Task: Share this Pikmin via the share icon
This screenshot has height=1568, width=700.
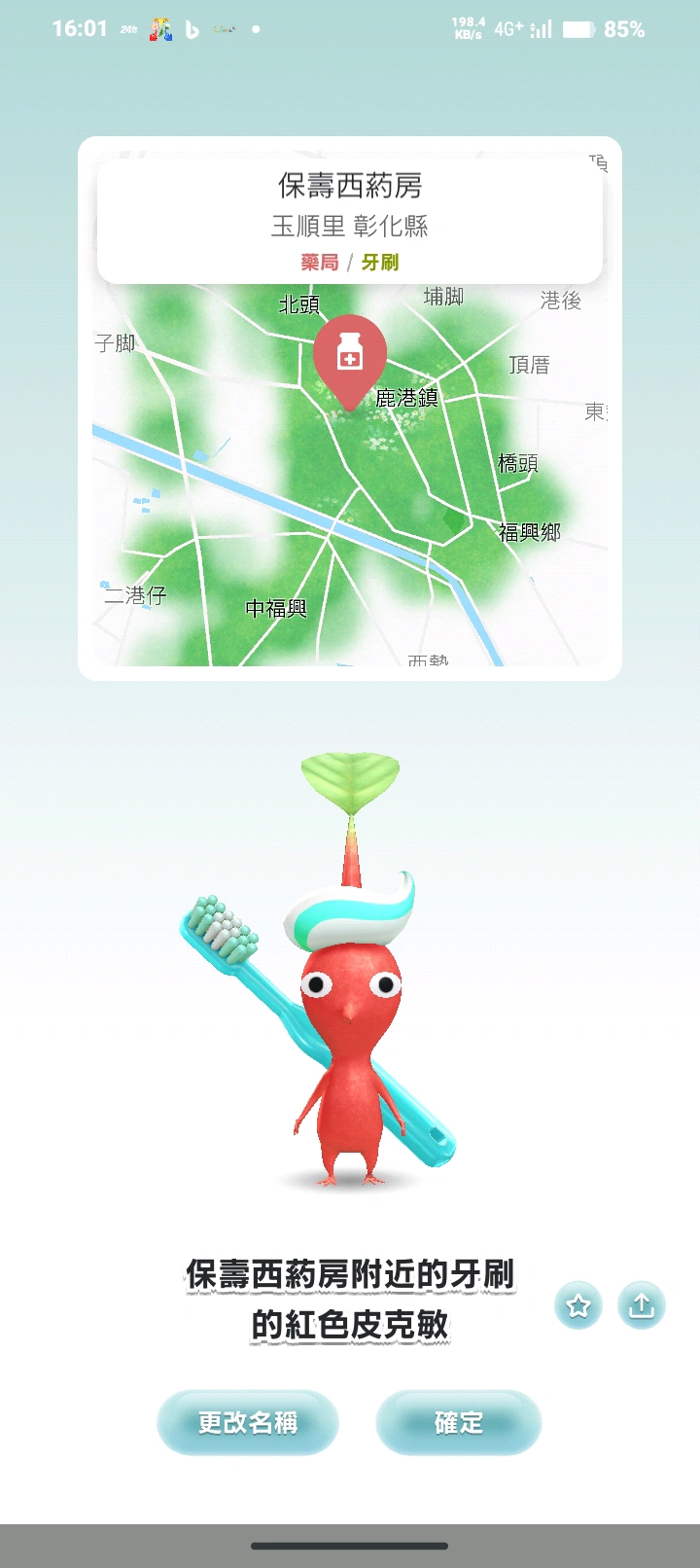Action: tap(642, 1305)
